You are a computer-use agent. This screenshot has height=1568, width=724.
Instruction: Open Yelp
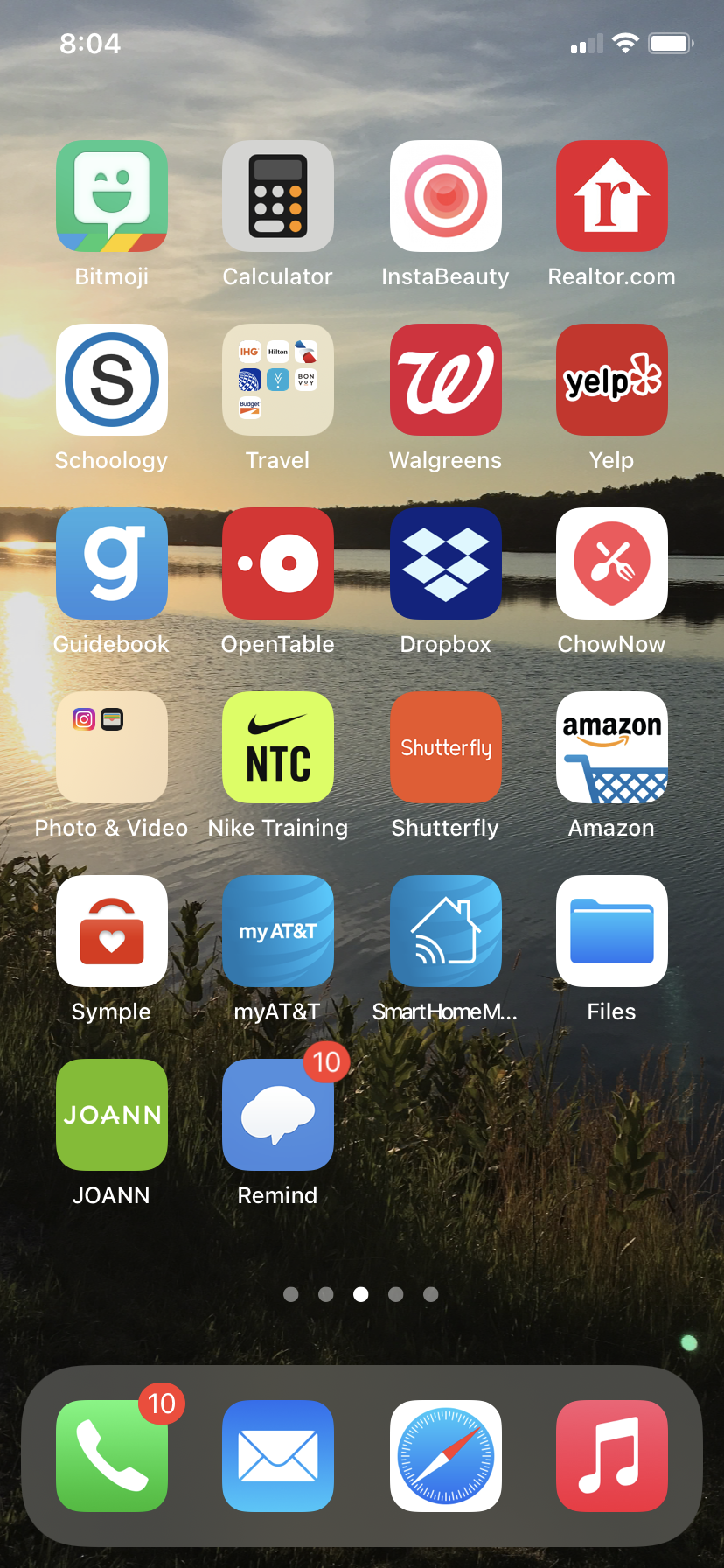612,380
